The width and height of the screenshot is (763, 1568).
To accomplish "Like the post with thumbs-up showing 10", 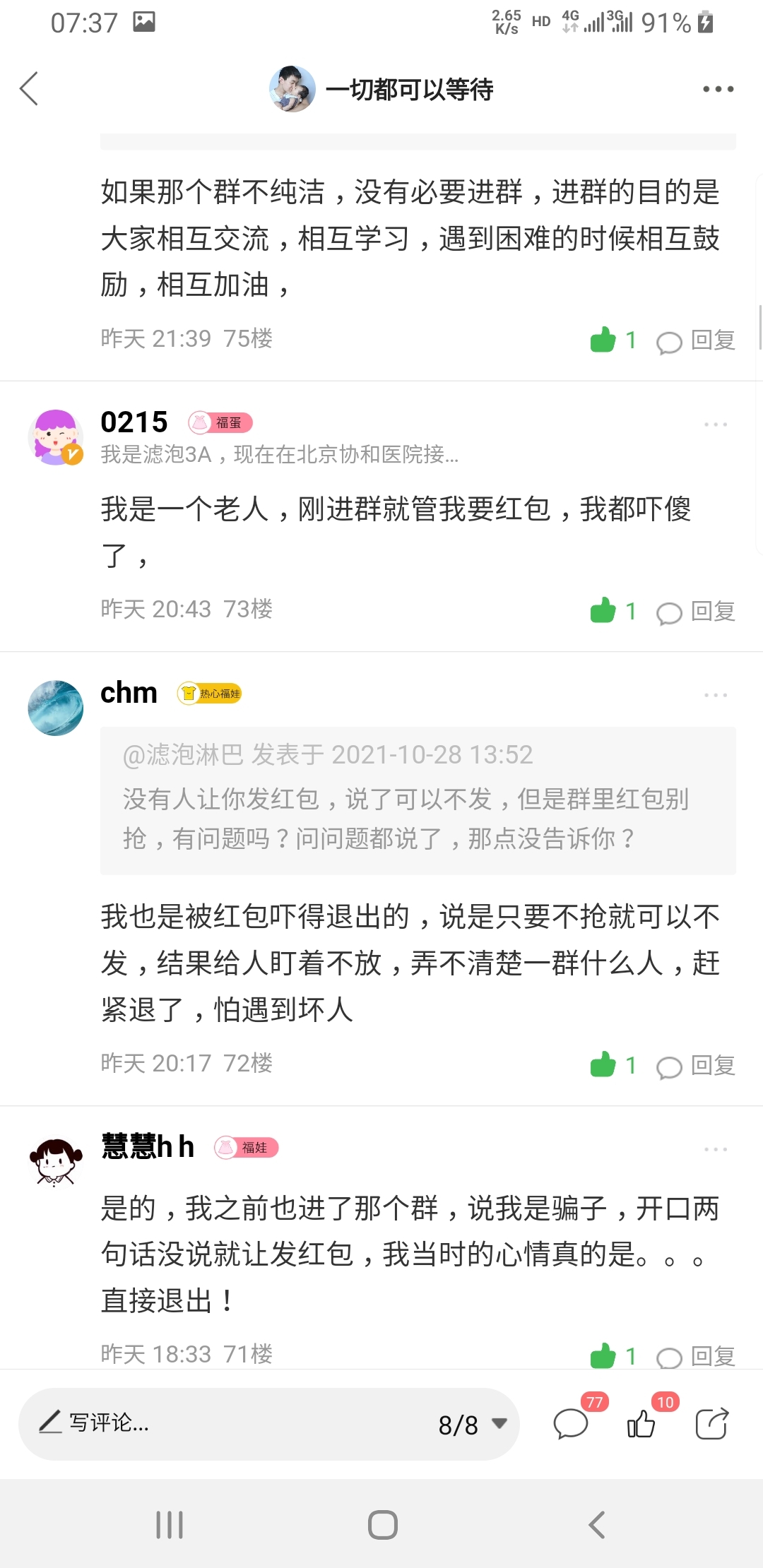I will point(641,1423).
